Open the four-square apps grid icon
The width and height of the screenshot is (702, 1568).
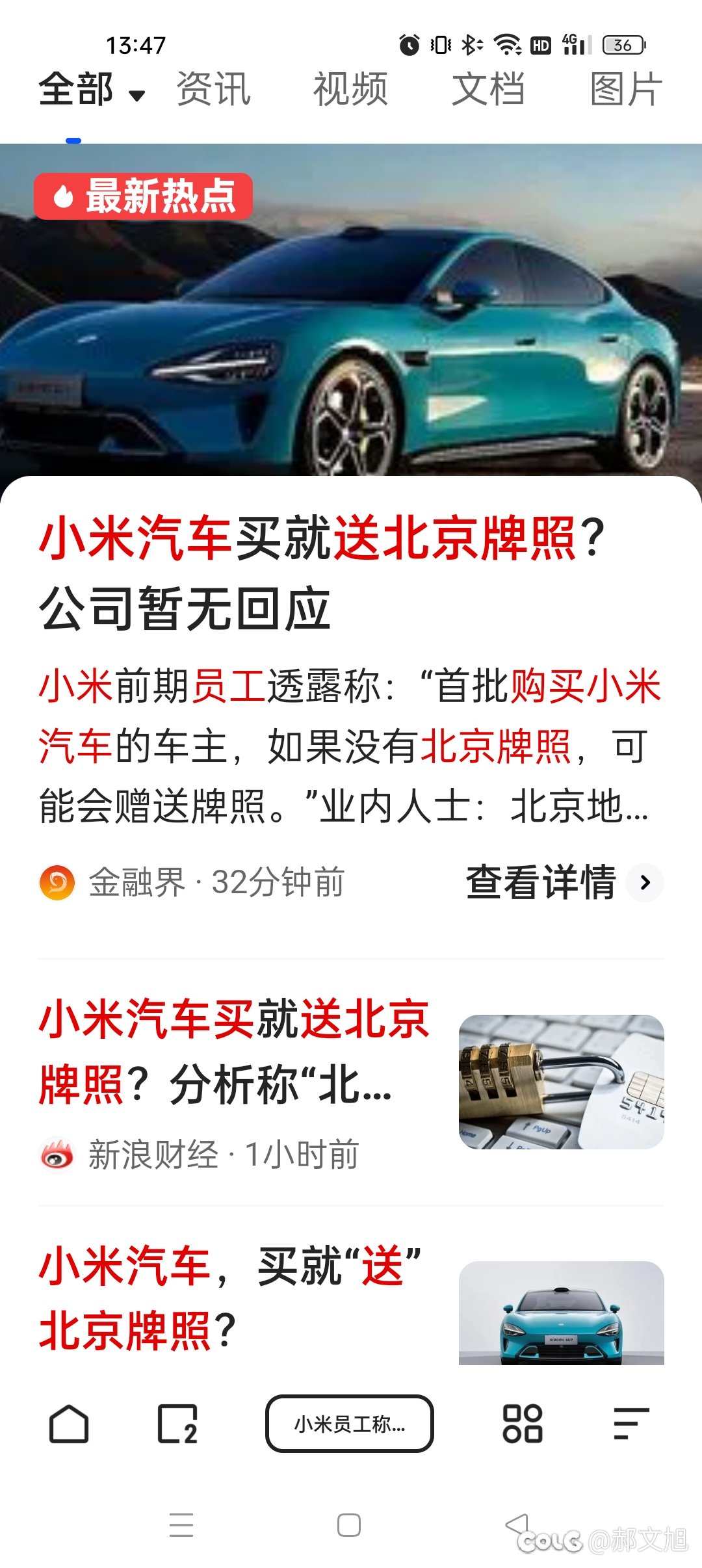point(523,1424)
